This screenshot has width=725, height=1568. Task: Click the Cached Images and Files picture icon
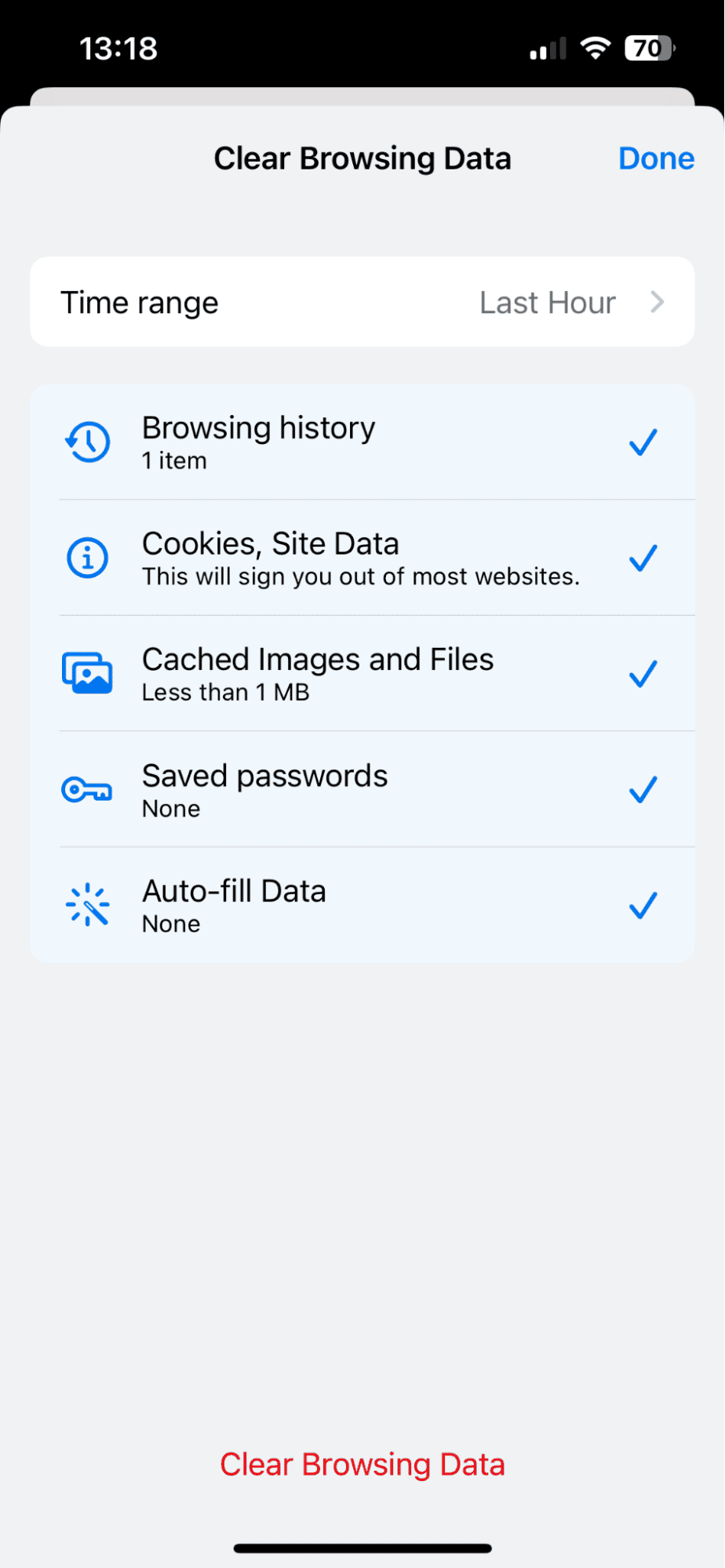click(x=87, y=672)
